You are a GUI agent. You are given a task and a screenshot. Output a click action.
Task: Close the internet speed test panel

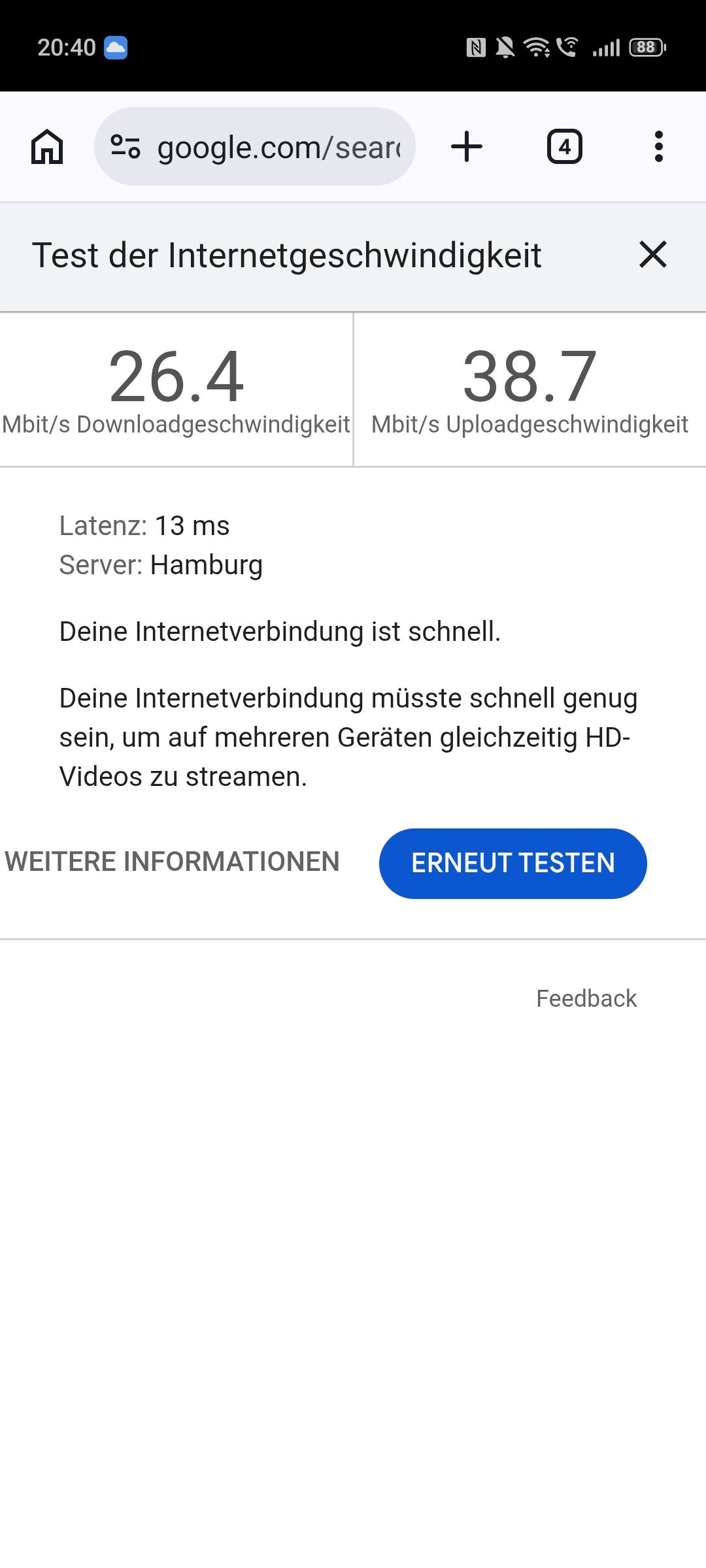point(652,255)
